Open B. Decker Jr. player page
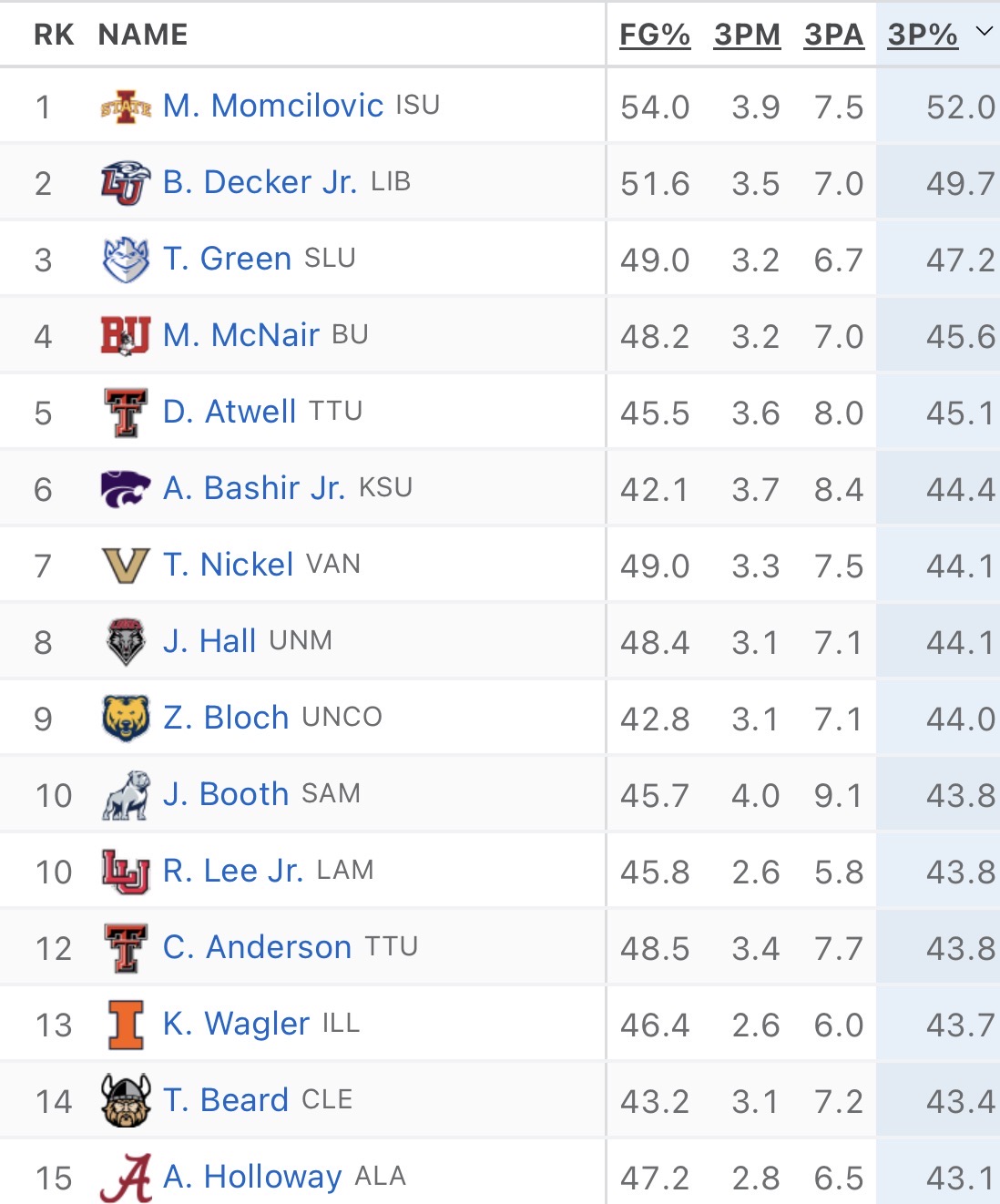 tap(260, 182)
